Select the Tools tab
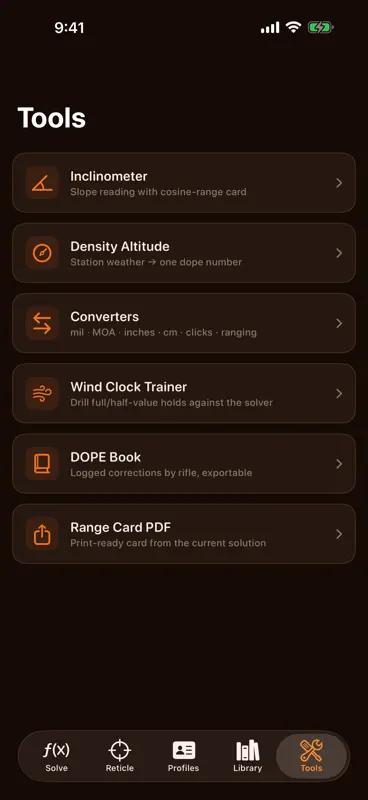Viewport: 368px width, 800px height. pos(311,756)
